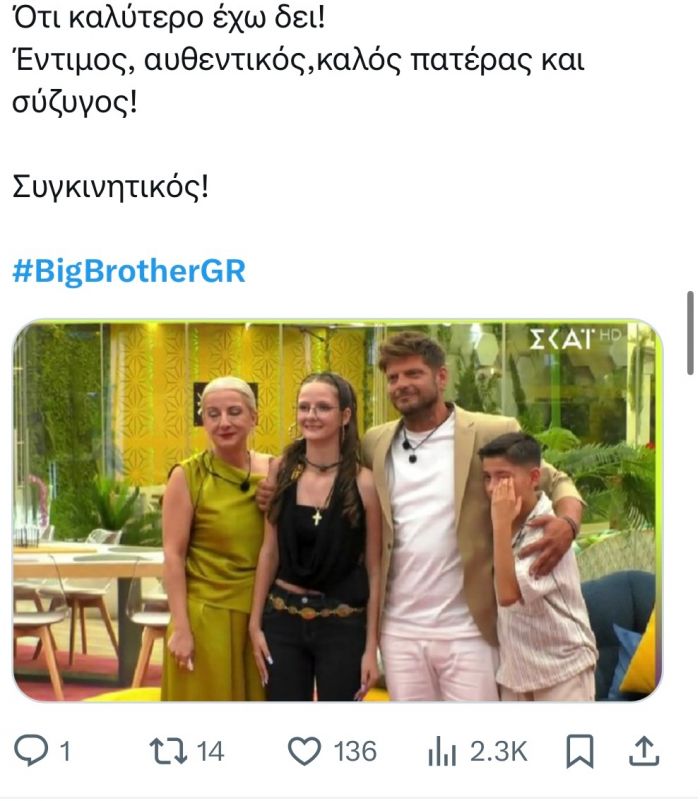Like the tweet with 136 likes
Image resolution: width=700 pixels, height=801 pixels.
pos(303,751)
